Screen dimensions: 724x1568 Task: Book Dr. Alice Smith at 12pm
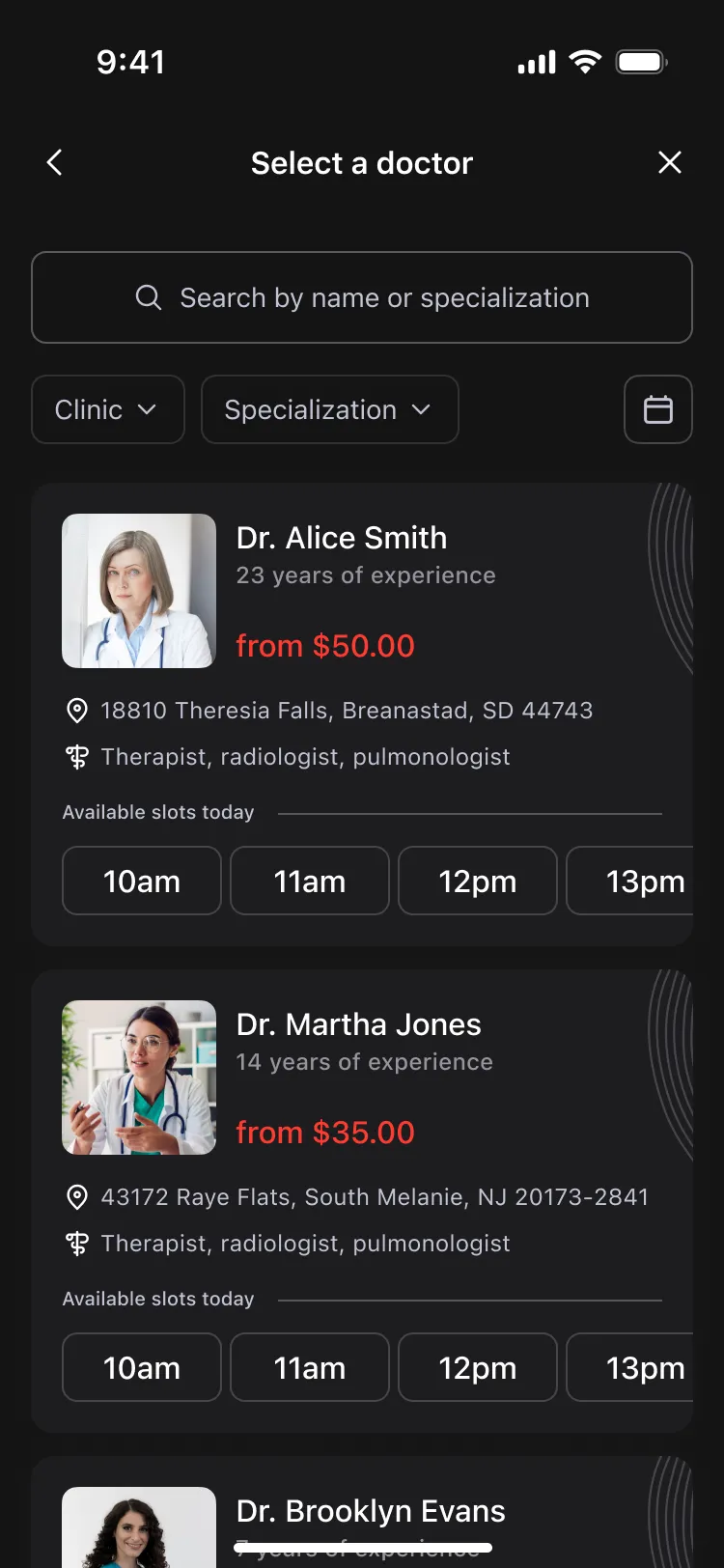(x=478, y=881)
